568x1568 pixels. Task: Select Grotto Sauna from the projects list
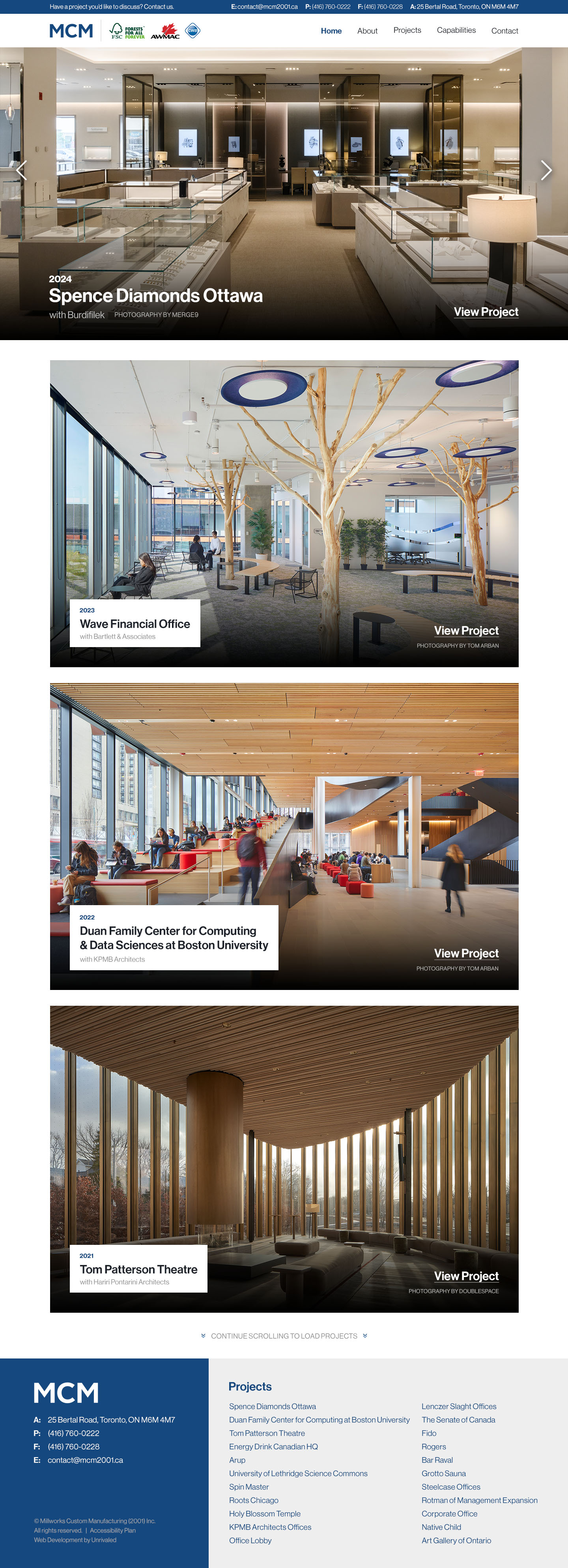tap(443, 1473)
